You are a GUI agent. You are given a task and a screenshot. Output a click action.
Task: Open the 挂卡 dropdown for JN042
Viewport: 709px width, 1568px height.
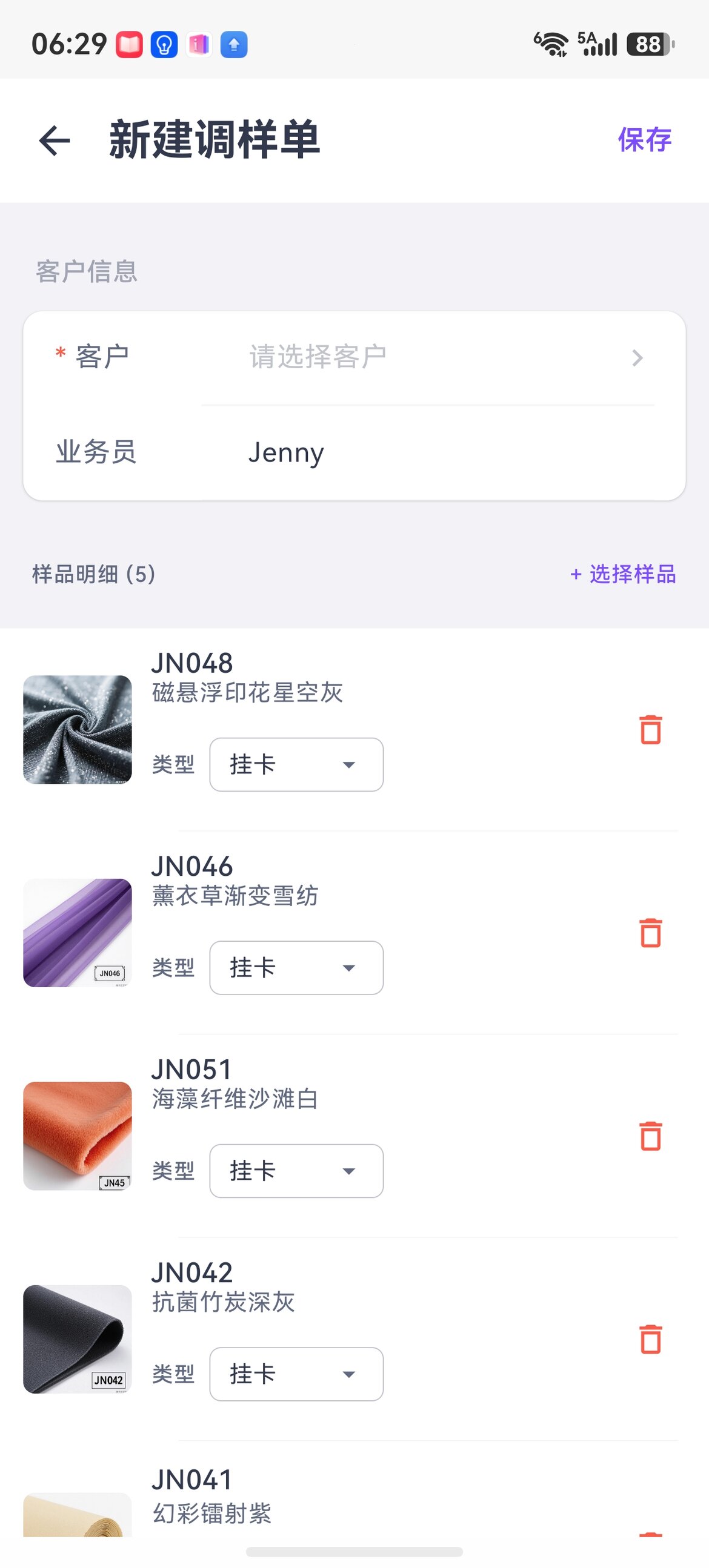point(296,1374)
